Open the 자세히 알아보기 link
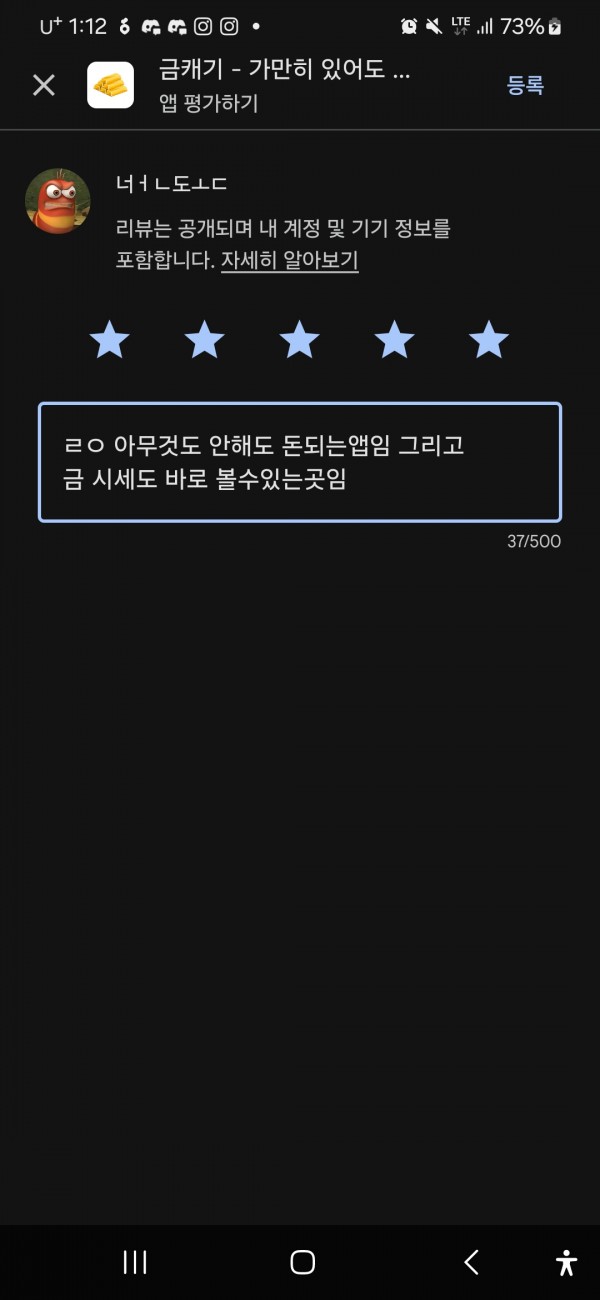This screenshot has height=1300, width=600. 289,261
